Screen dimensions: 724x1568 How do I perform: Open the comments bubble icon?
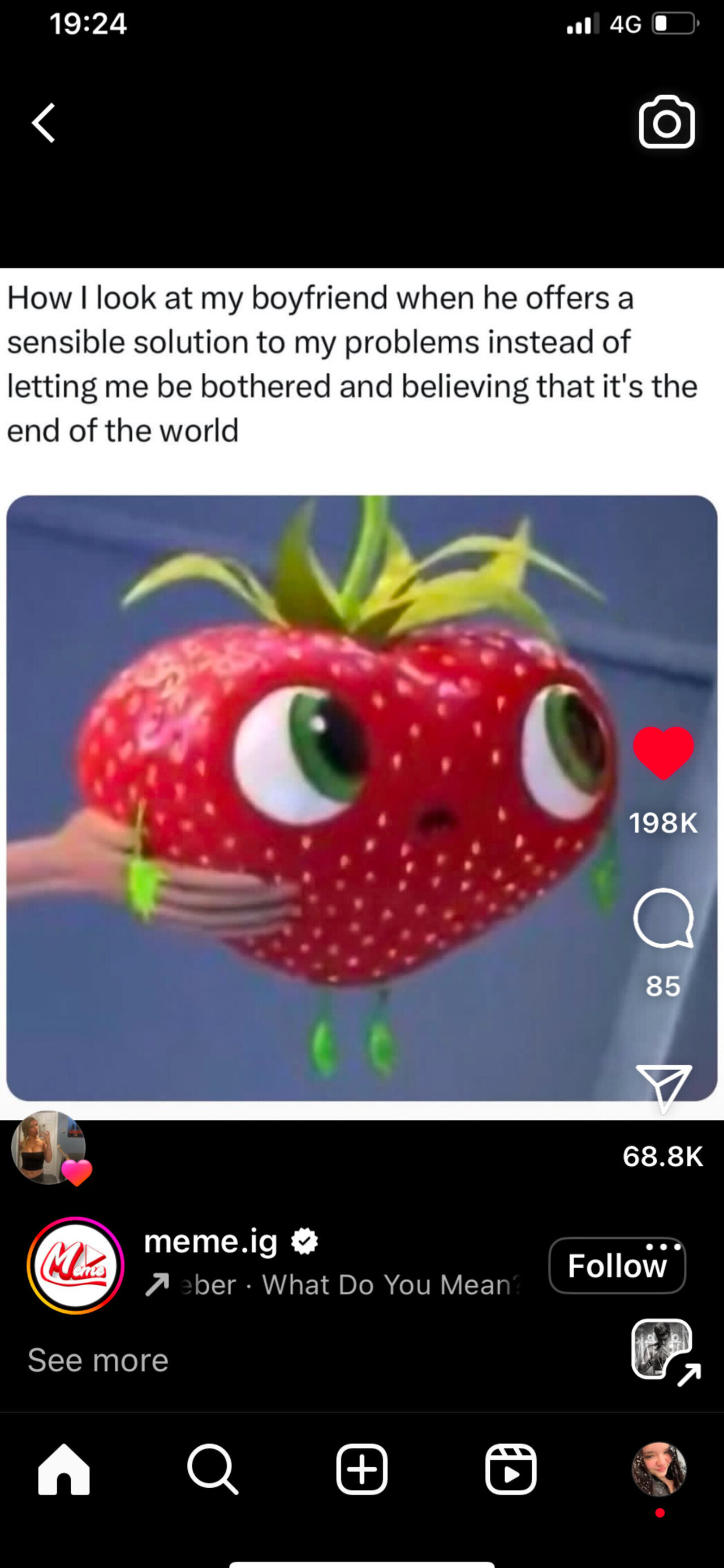663,917
